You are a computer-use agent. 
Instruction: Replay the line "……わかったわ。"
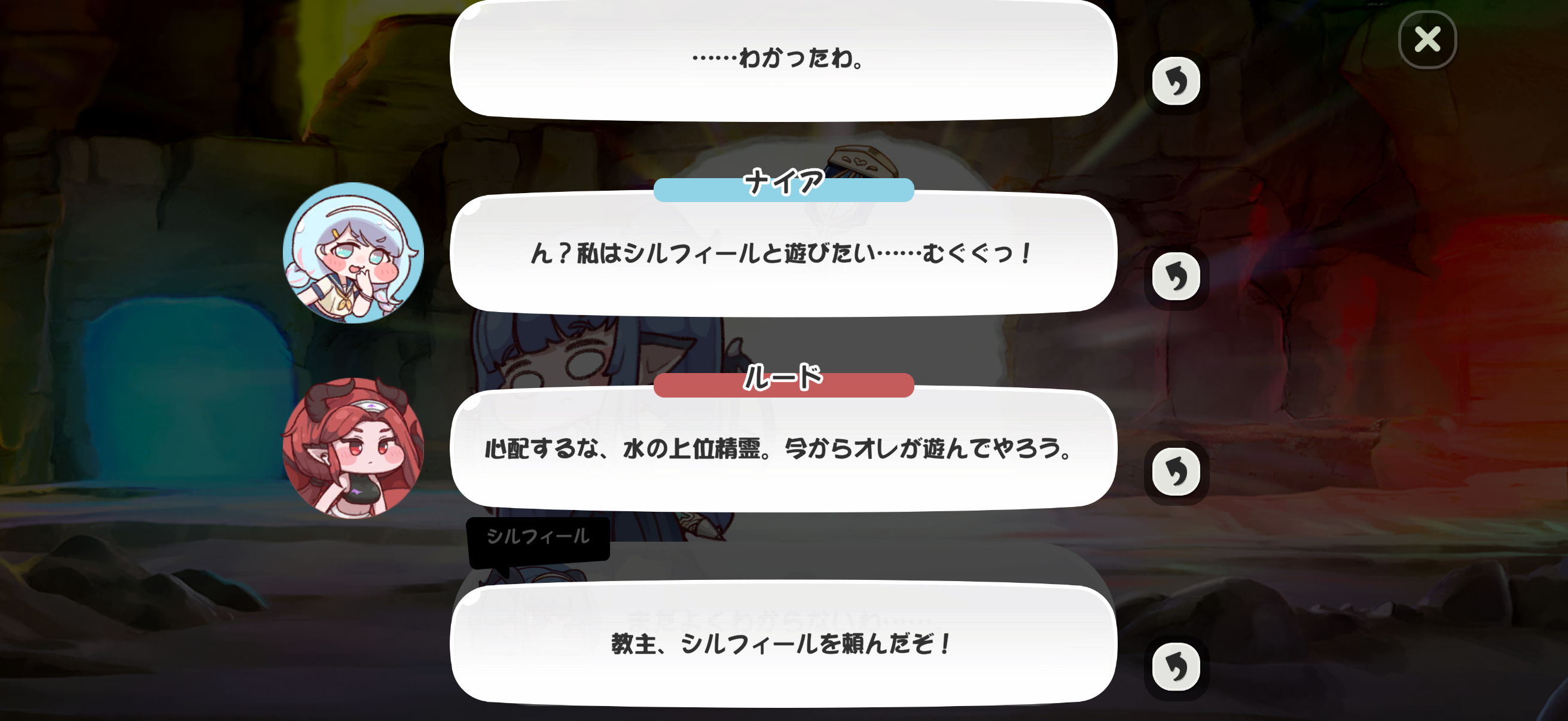1175,81
